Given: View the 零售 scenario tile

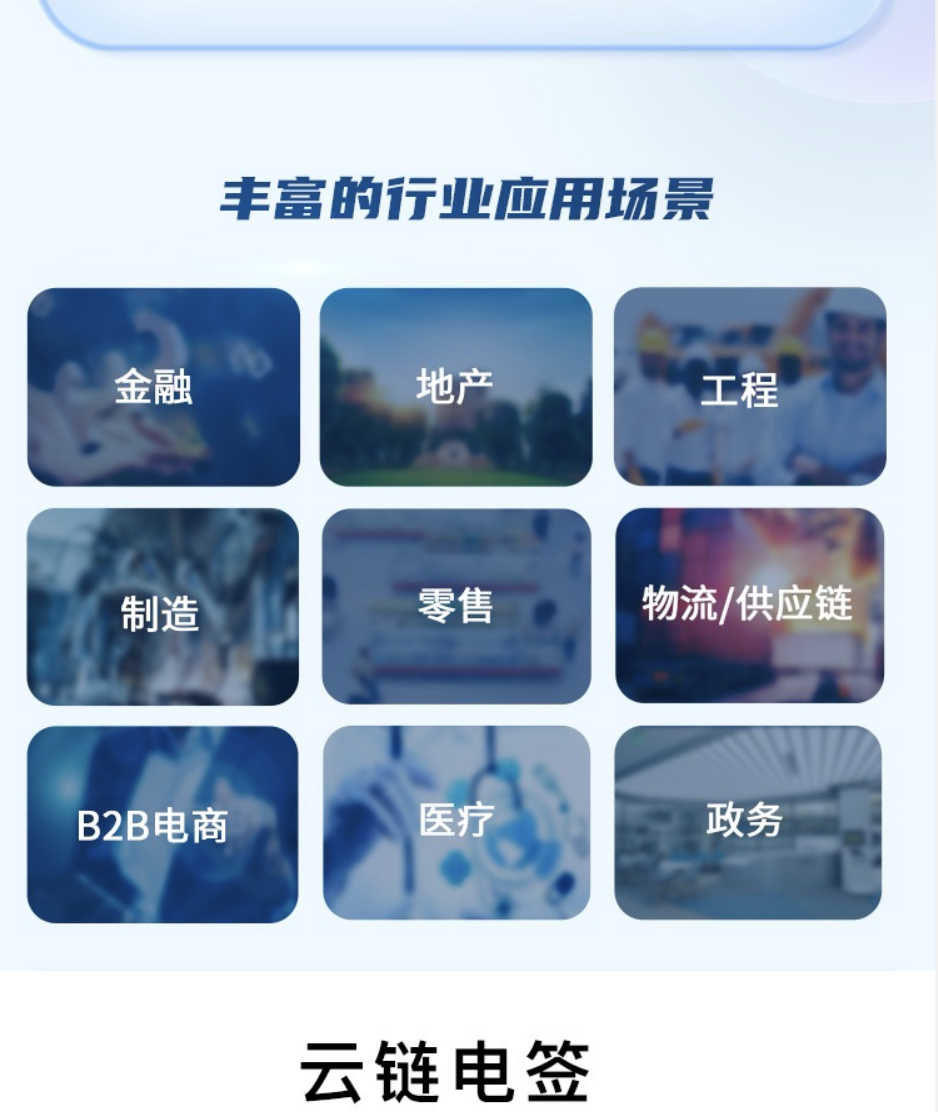Looking at the screenshot, I should click(x=456, y=607).
